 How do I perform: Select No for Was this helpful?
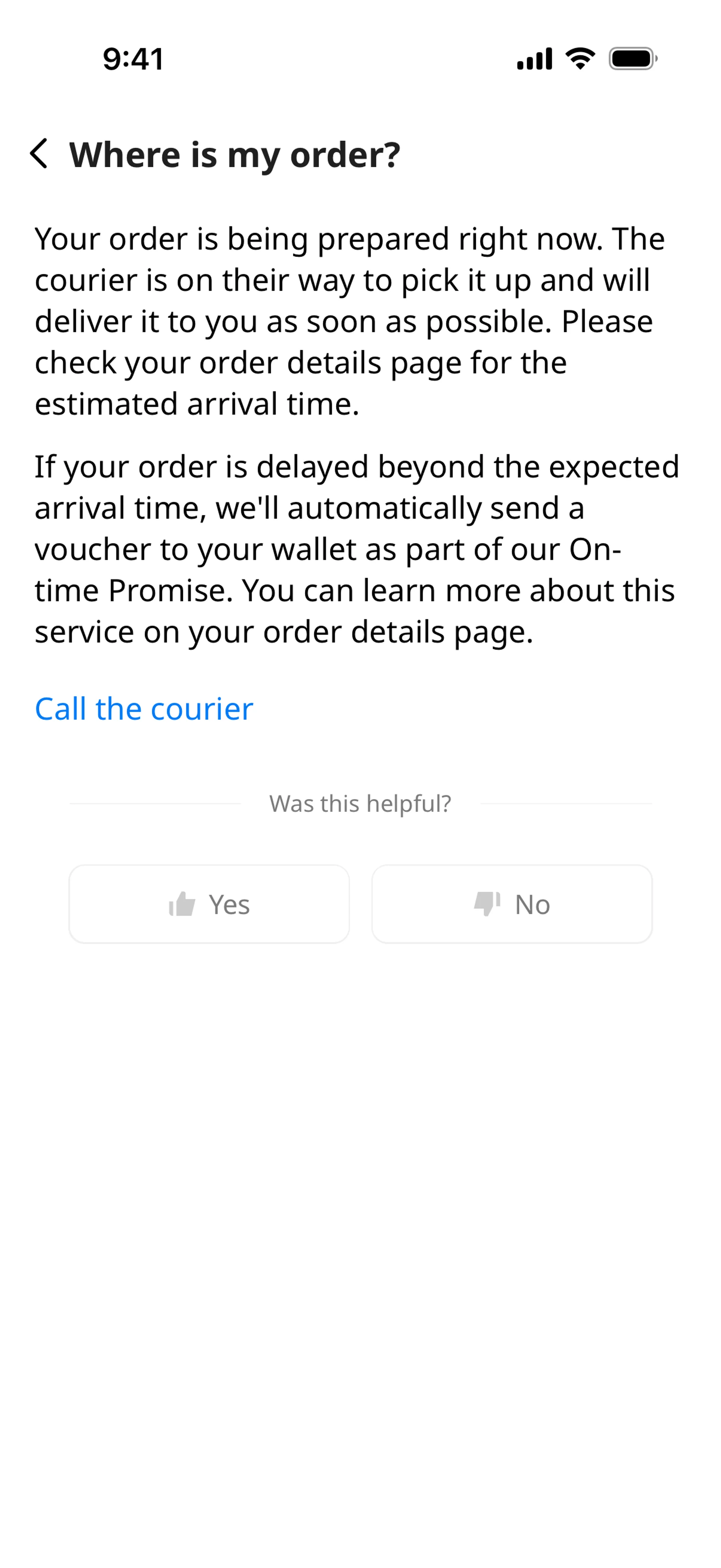pyautogui.click(x=512, y=904)
